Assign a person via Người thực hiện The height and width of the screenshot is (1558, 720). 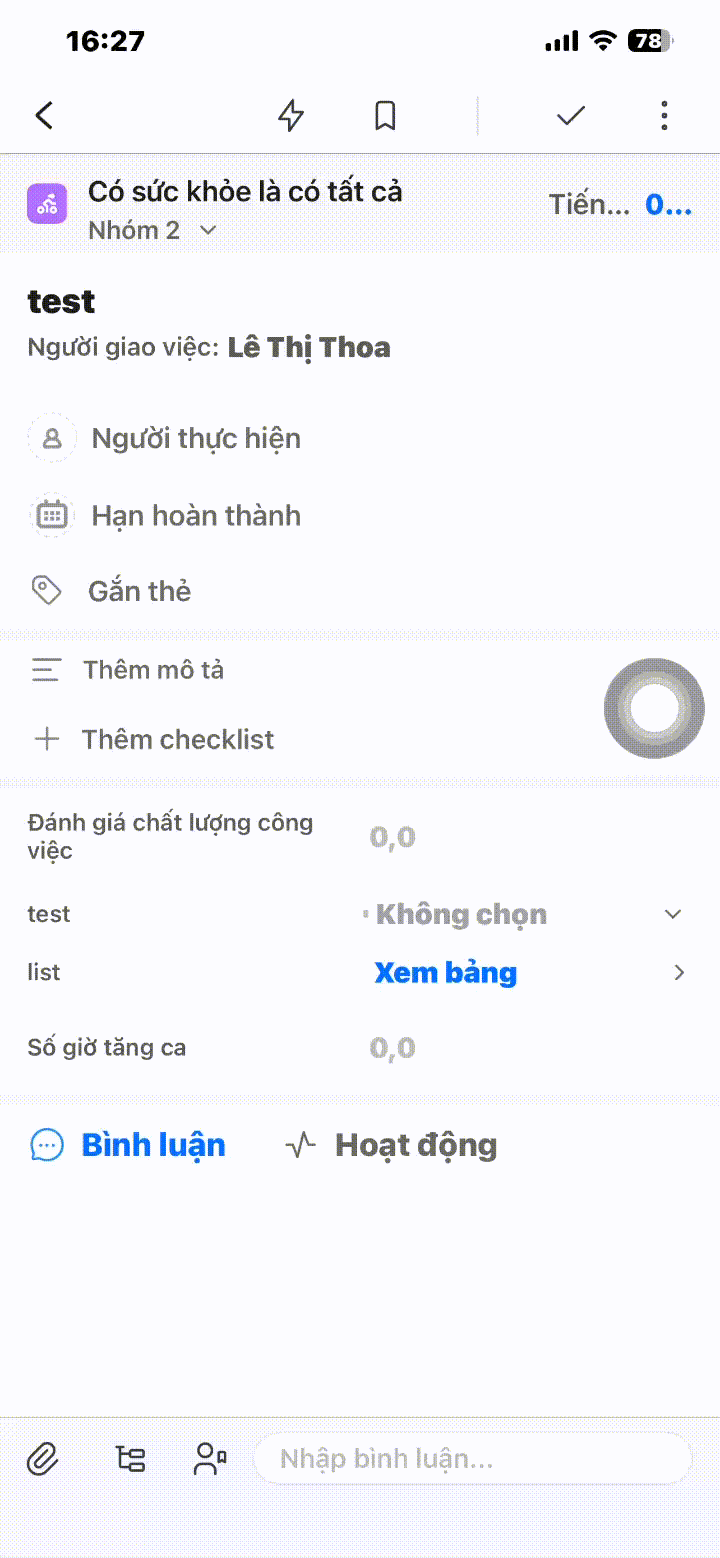click(195, 438)
